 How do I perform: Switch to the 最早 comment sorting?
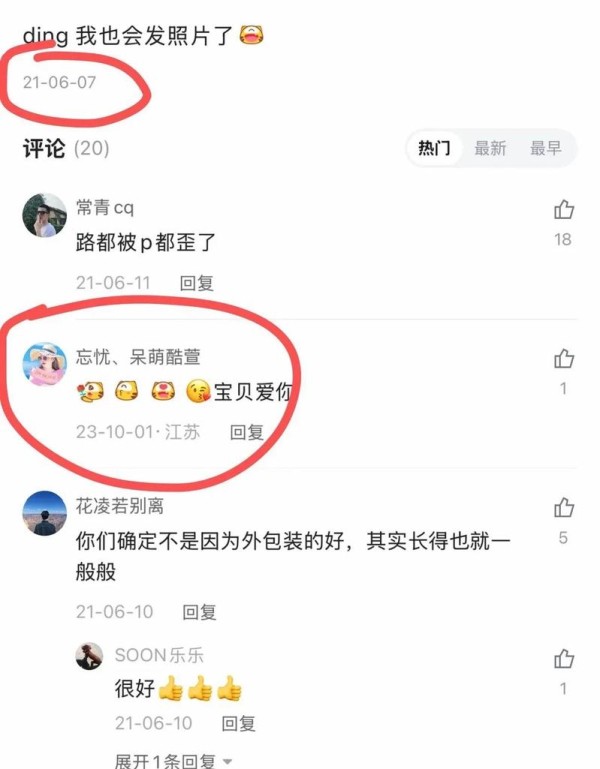coord(546,148)
